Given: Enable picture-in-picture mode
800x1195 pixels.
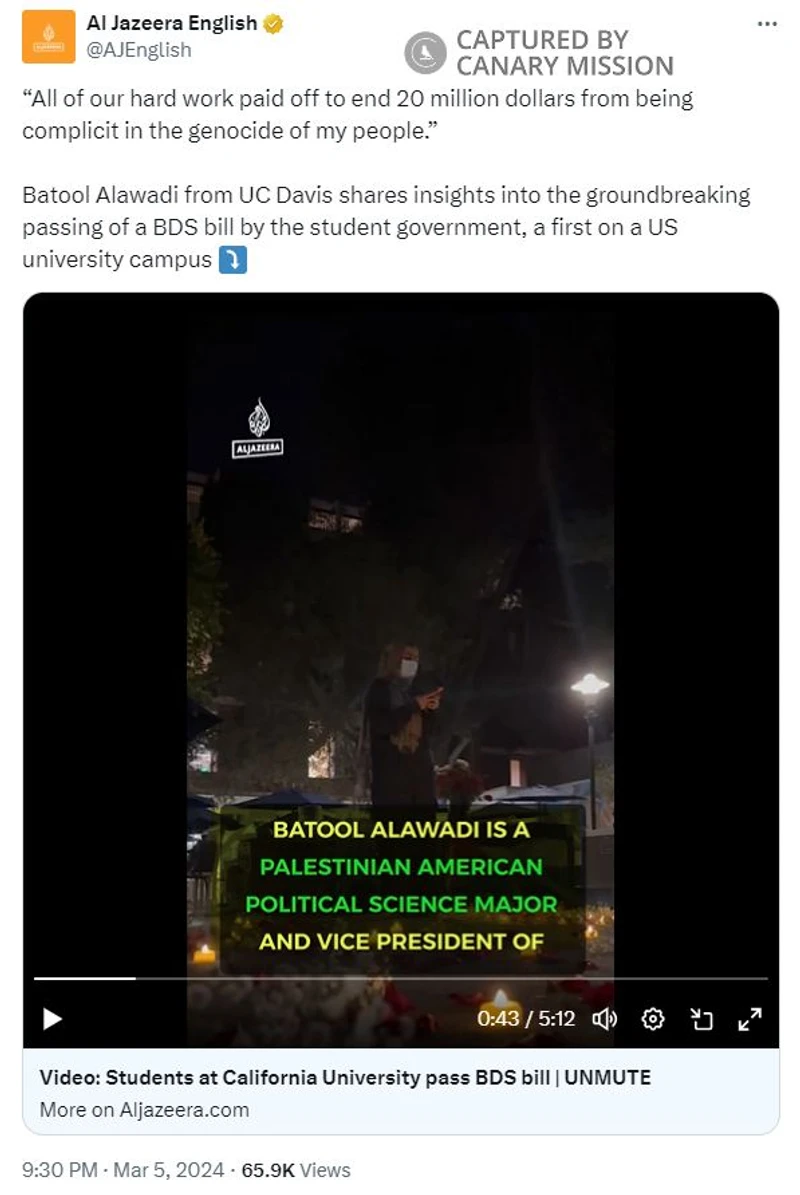Looking at the screenshot, I should coord(702,1019).
